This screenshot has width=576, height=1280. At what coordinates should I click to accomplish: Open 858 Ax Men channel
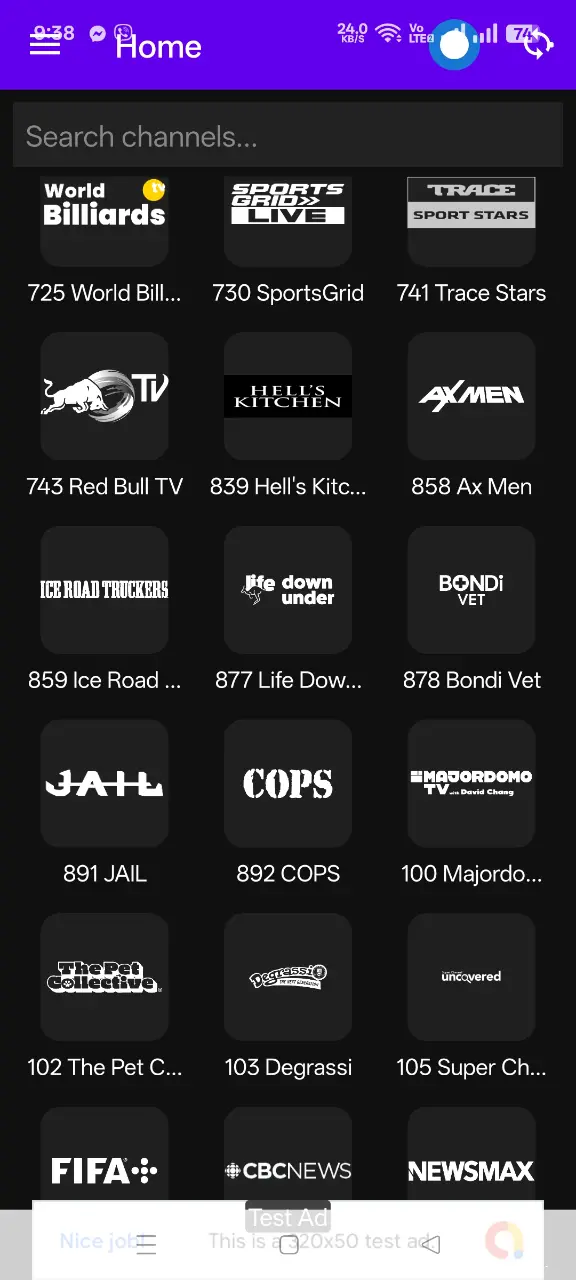(x=471, y=416)
